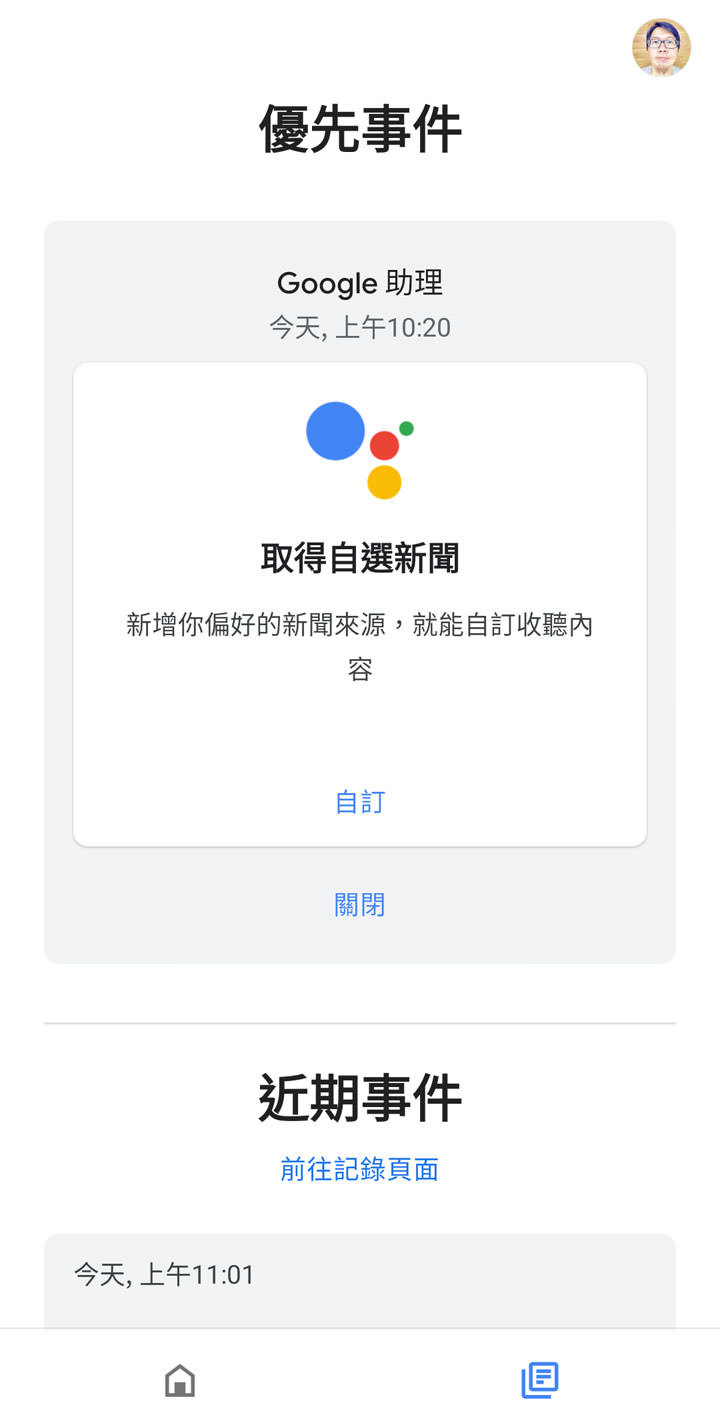Open the 今天, 上午11:01 recent event card
720x1425 pixels.
(x=360, y=1280)
